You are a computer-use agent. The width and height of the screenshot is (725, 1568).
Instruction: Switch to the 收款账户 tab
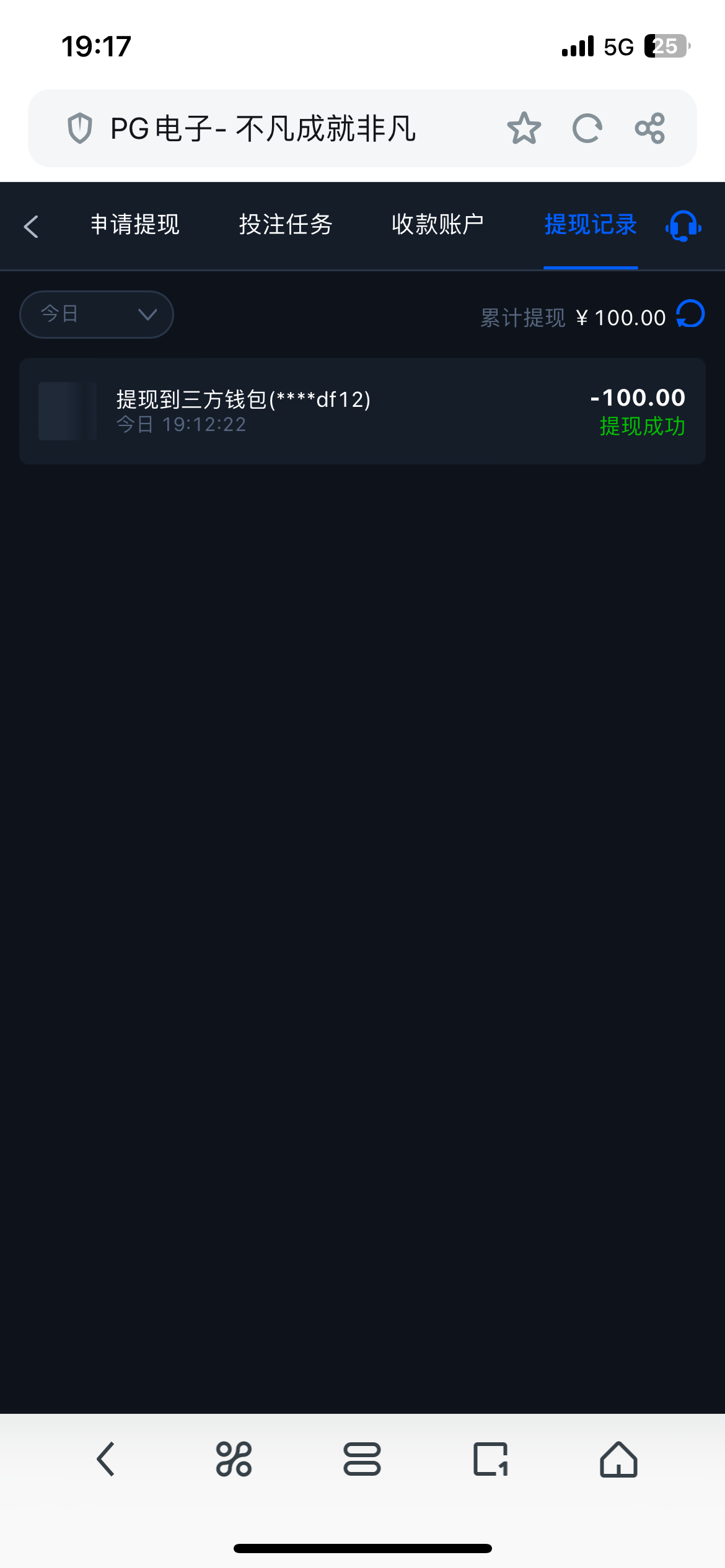click(437, 224)
